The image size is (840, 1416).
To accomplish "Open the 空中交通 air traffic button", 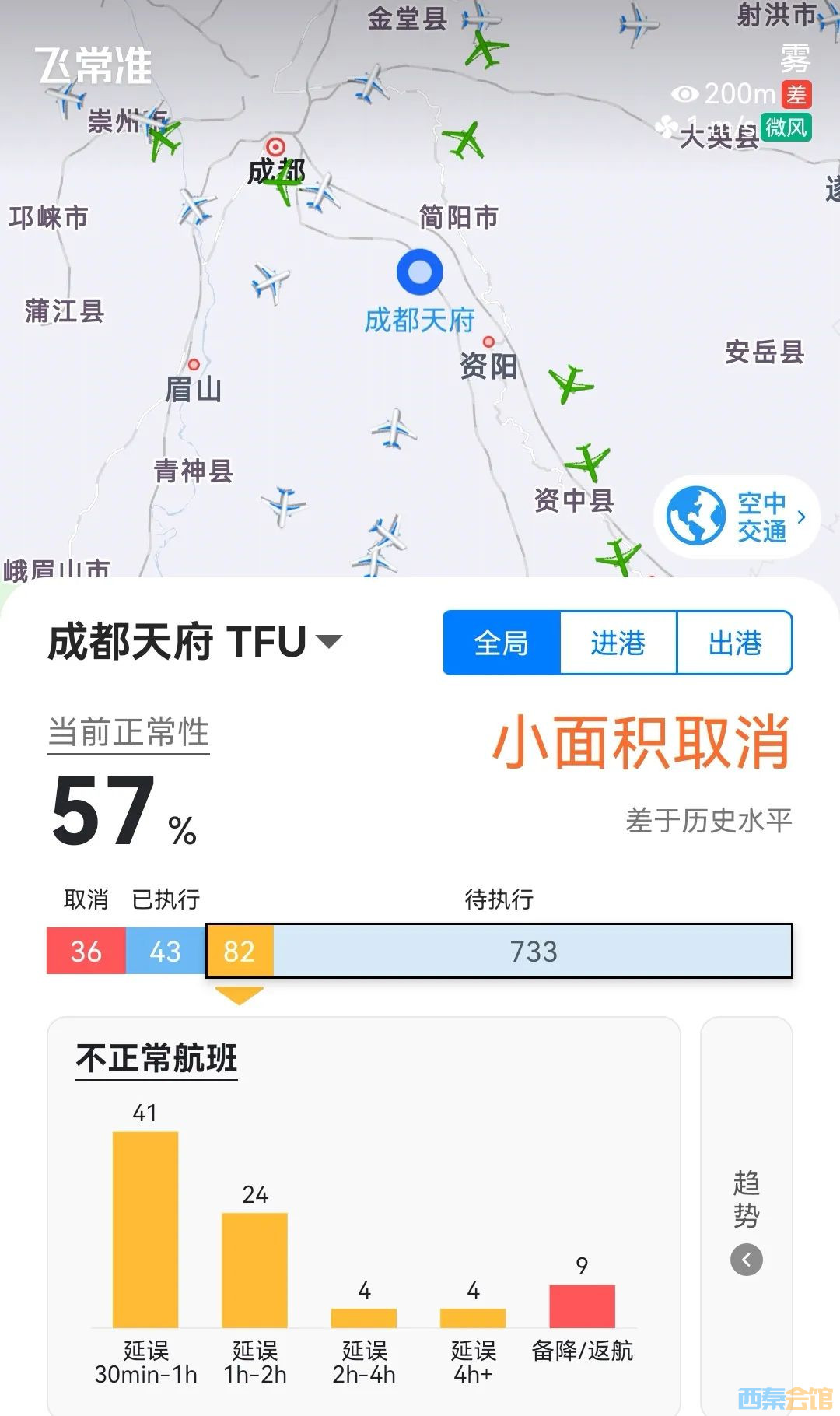I will click(x=736, y=517).
